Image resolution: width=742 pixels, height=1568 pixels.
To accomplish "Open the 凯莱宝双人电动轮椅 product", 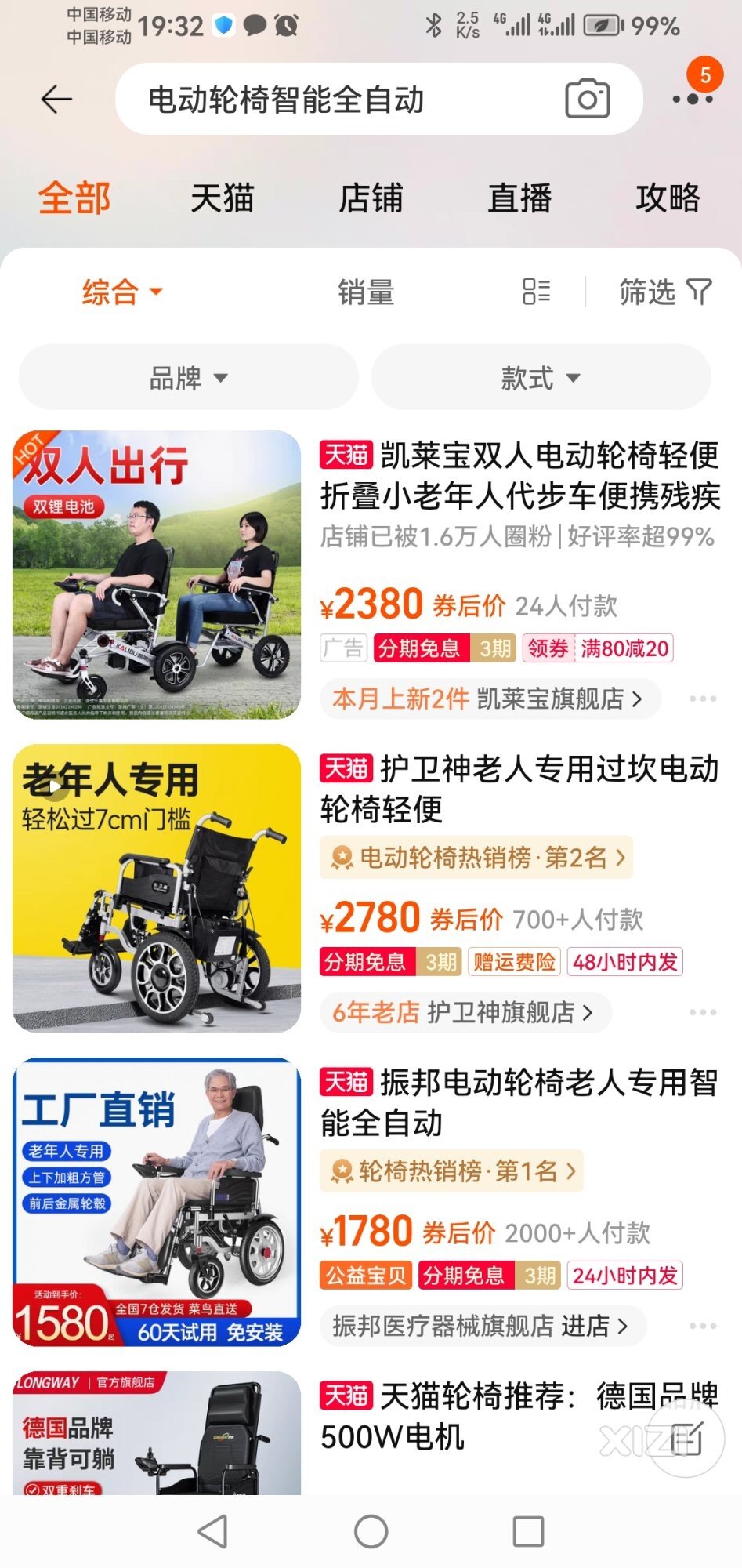I will point(519,476).
